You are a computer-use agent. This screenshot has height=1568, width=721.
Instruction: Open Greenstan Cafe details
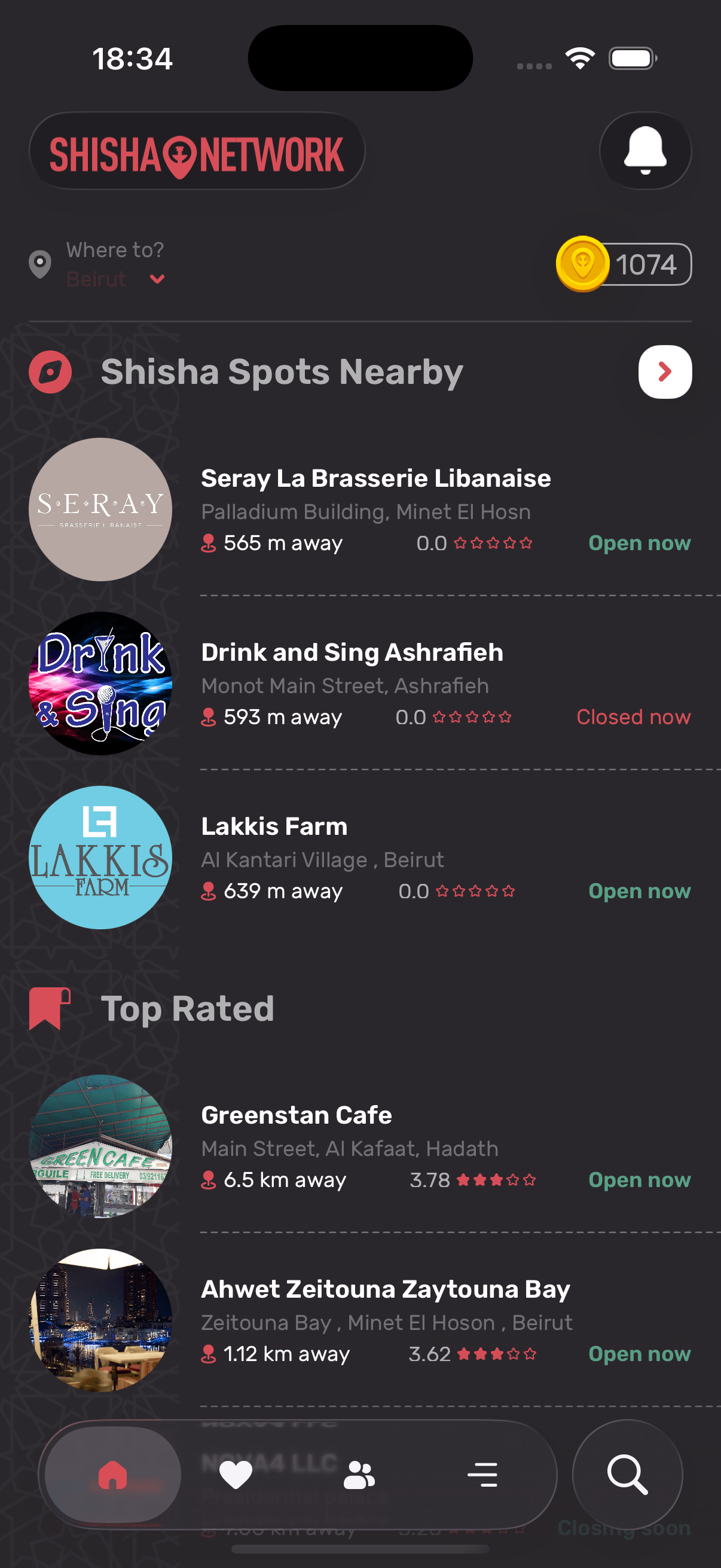coord(297,1115)
